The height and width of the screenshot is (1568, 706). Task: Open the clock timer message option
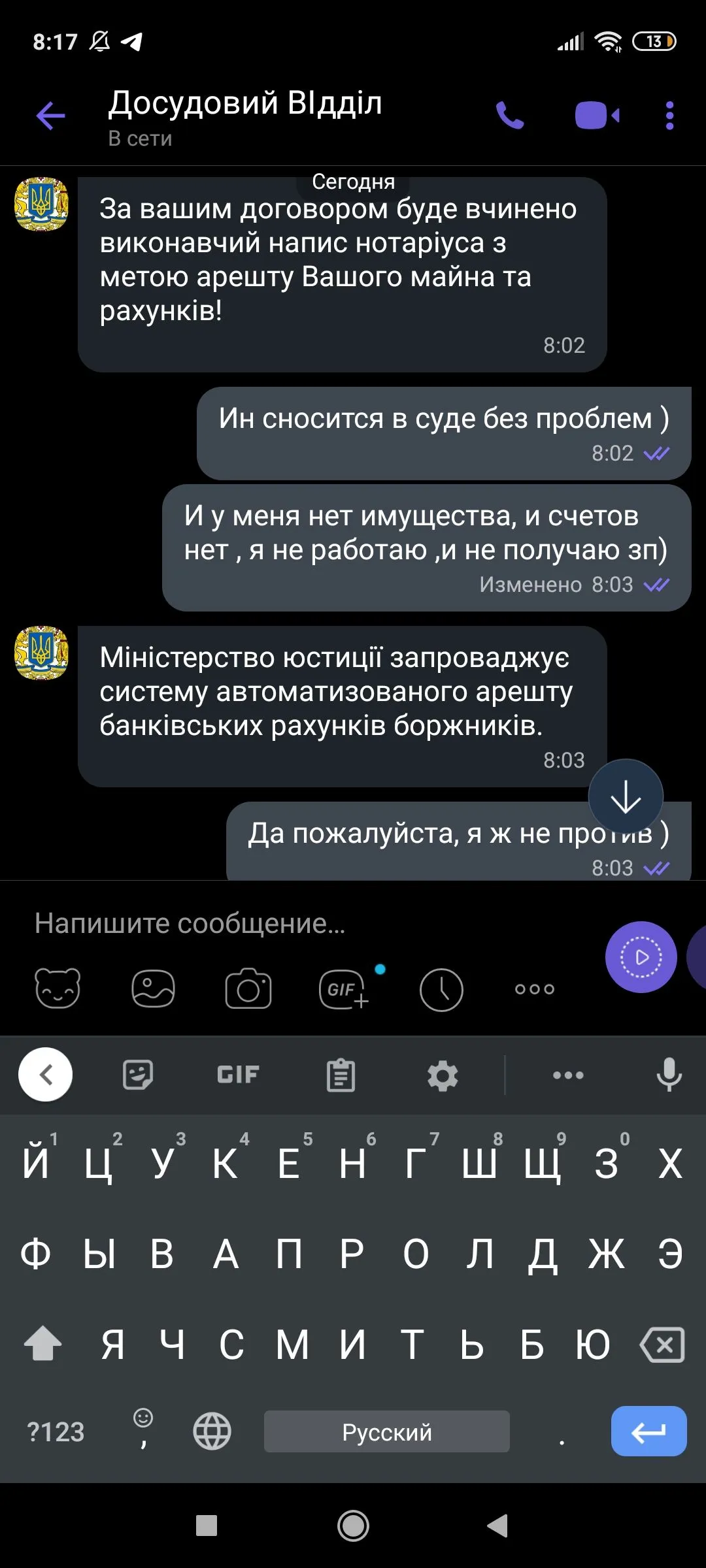(x=441, y=989)
